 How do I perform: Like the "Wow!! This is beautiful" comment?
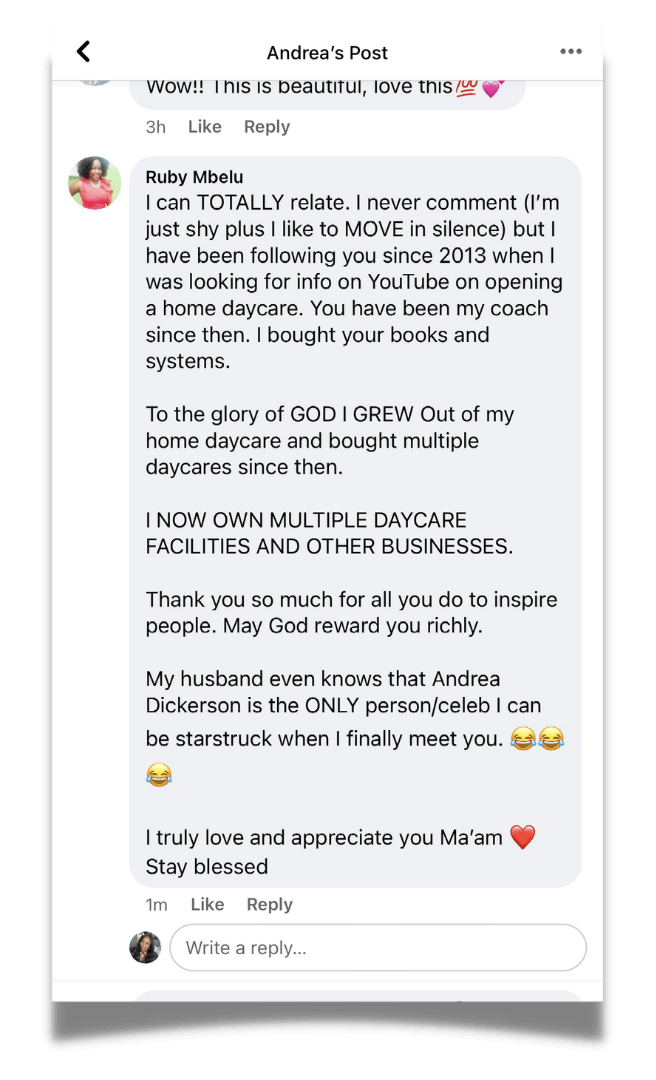(x=205, y=127)
